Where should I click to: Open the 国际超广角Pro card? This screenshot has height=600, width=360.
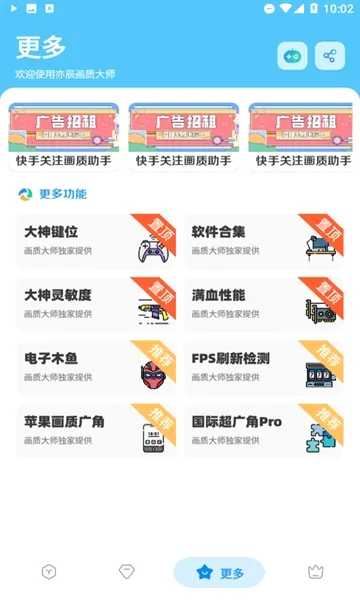point(264,431)
